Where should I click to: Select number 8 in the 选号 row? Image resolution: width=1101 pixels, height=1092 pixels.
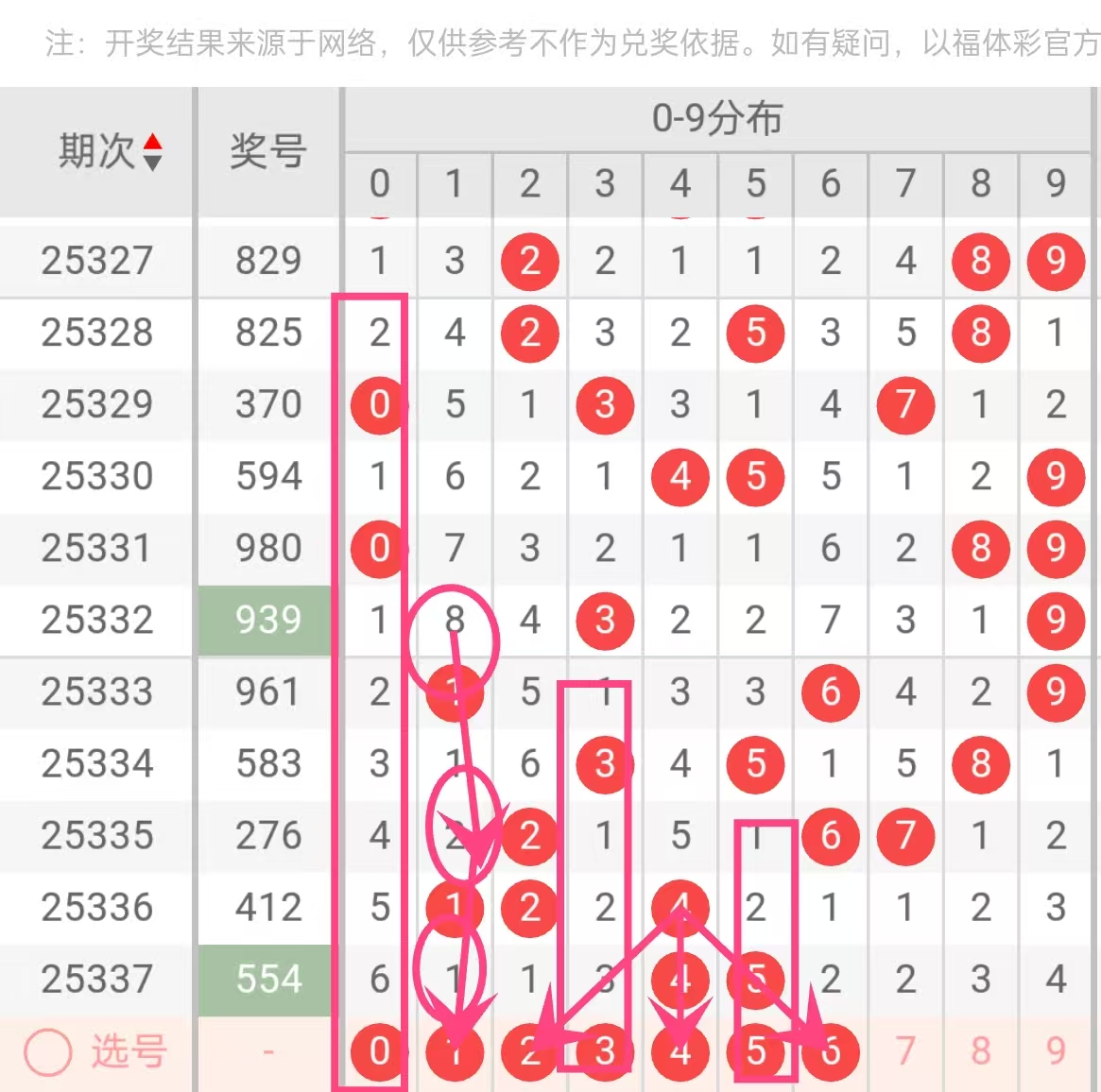point(981,1051)
